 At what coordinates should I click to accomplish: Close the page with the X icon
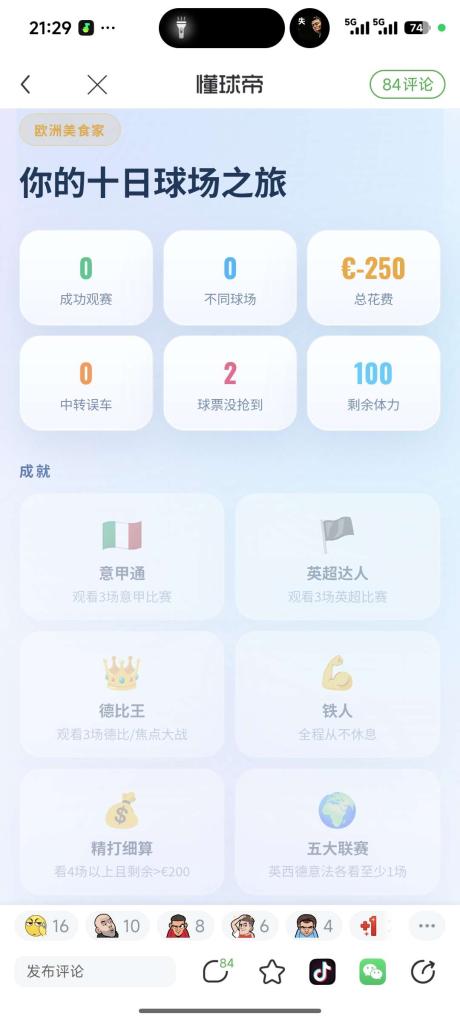click(97, 84)
